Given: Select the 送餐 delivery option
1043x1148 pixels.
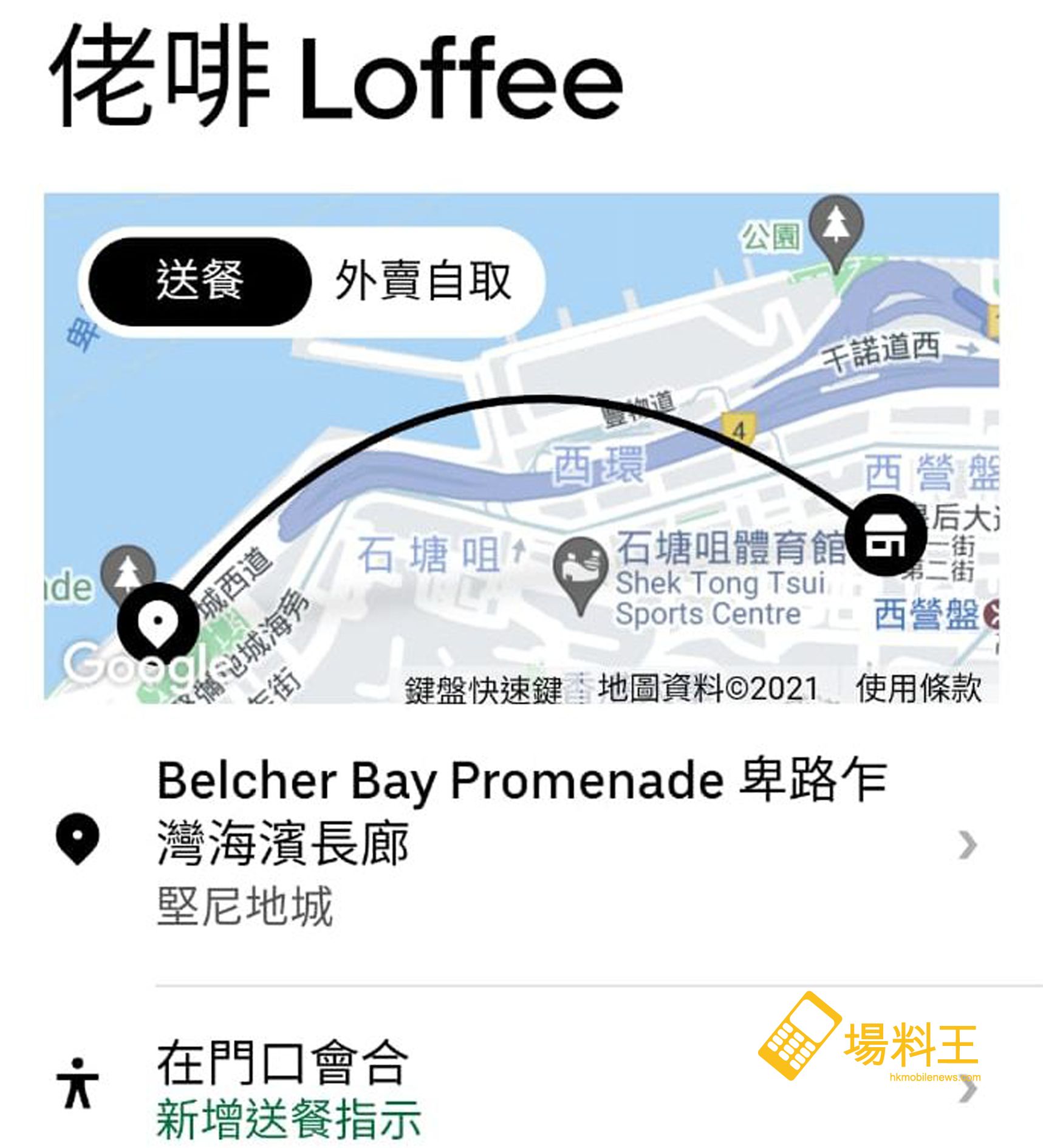Looking at the screenshot, I should [x=199, y=281].
